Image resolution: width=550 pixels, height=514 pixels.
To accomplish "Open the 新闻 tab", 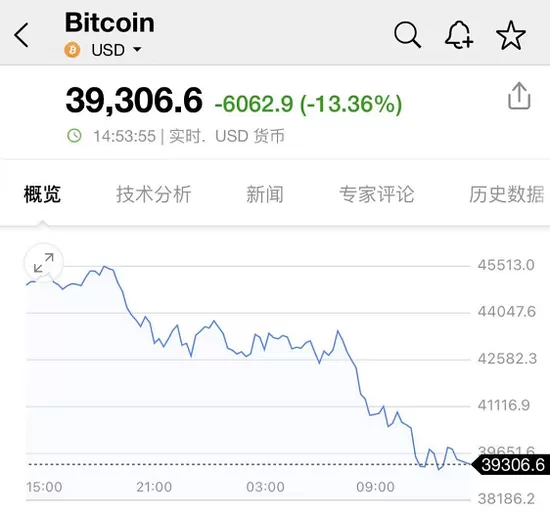I will pos(265,194).
